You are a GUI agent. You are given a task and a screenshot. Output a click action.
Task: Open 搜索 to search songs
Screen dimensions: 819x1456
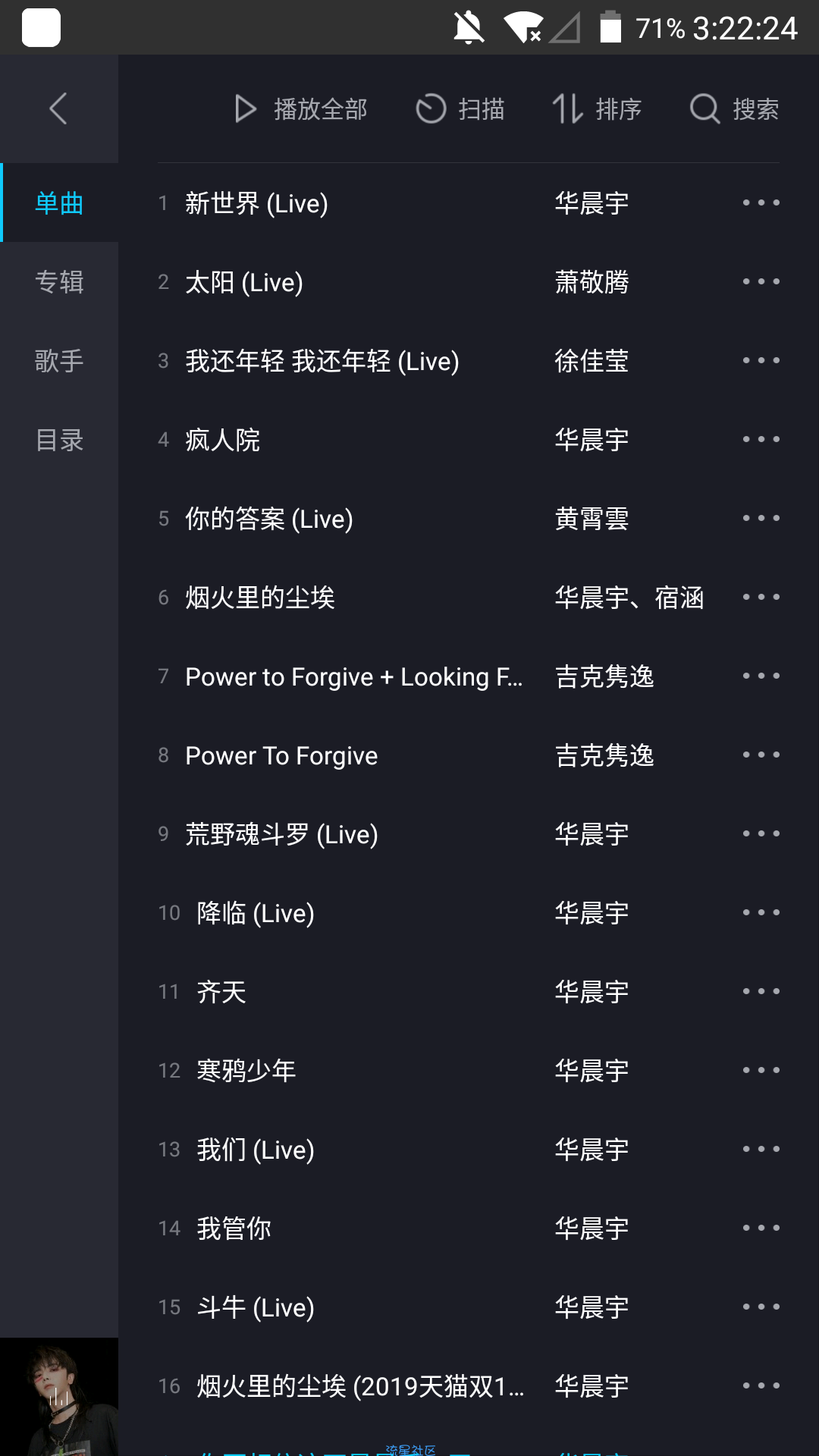pos(734,109)
